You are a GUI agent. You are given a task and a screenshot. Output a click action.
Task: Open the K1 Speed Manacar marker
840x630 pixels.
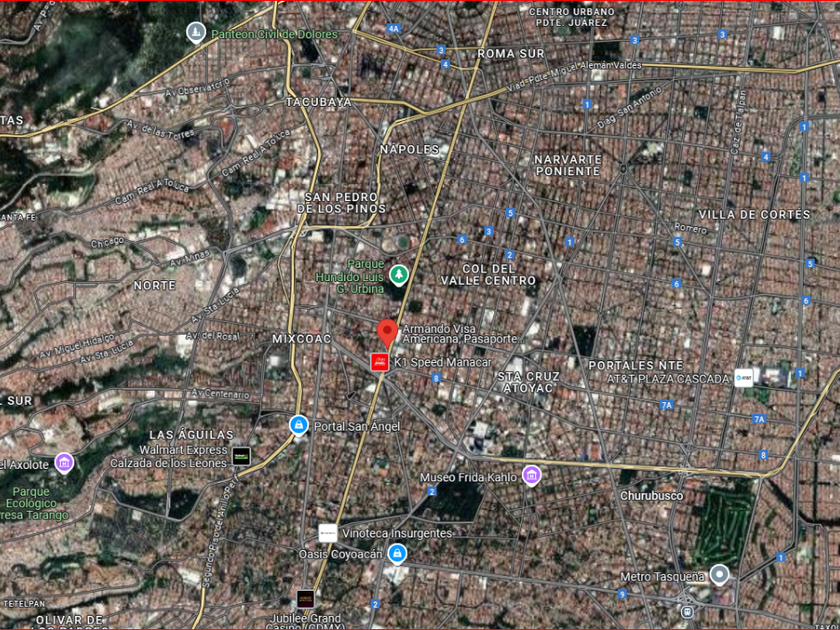pyautogui.click(x=380, y=362)
